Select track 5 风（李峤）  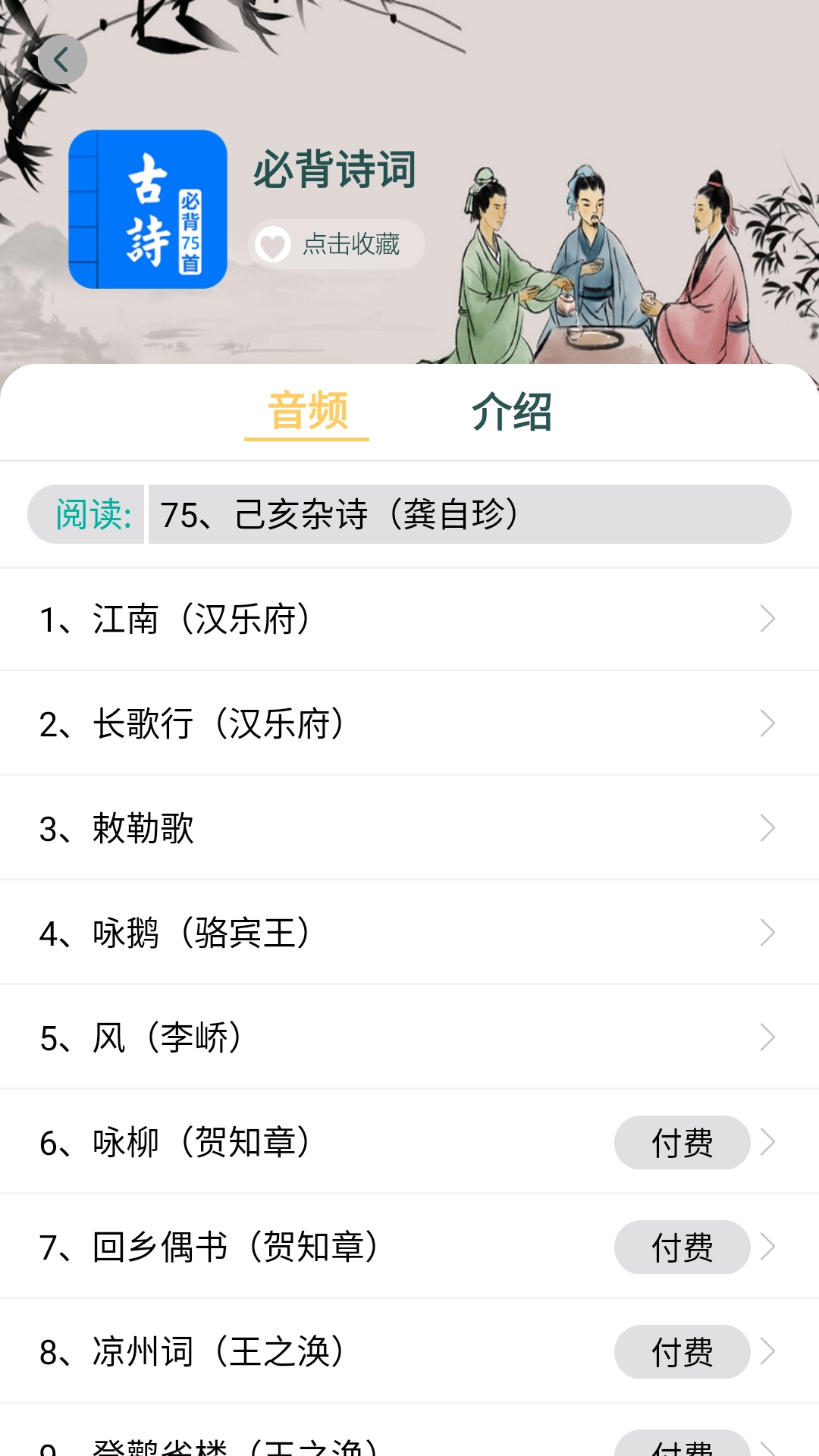(303, 1037)
